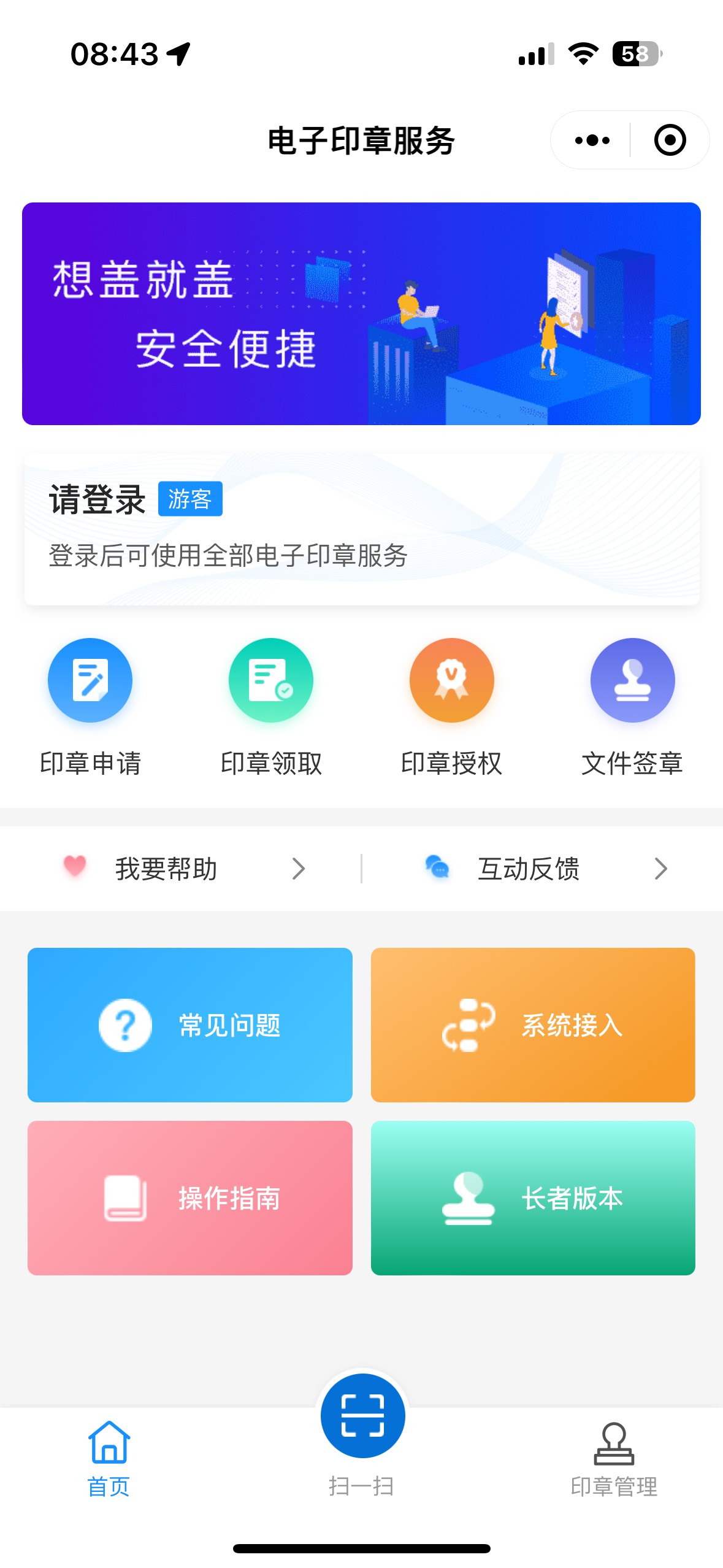Open 印章申请
The height and width of the screenshot is (1568, 723).
point(90,706)
